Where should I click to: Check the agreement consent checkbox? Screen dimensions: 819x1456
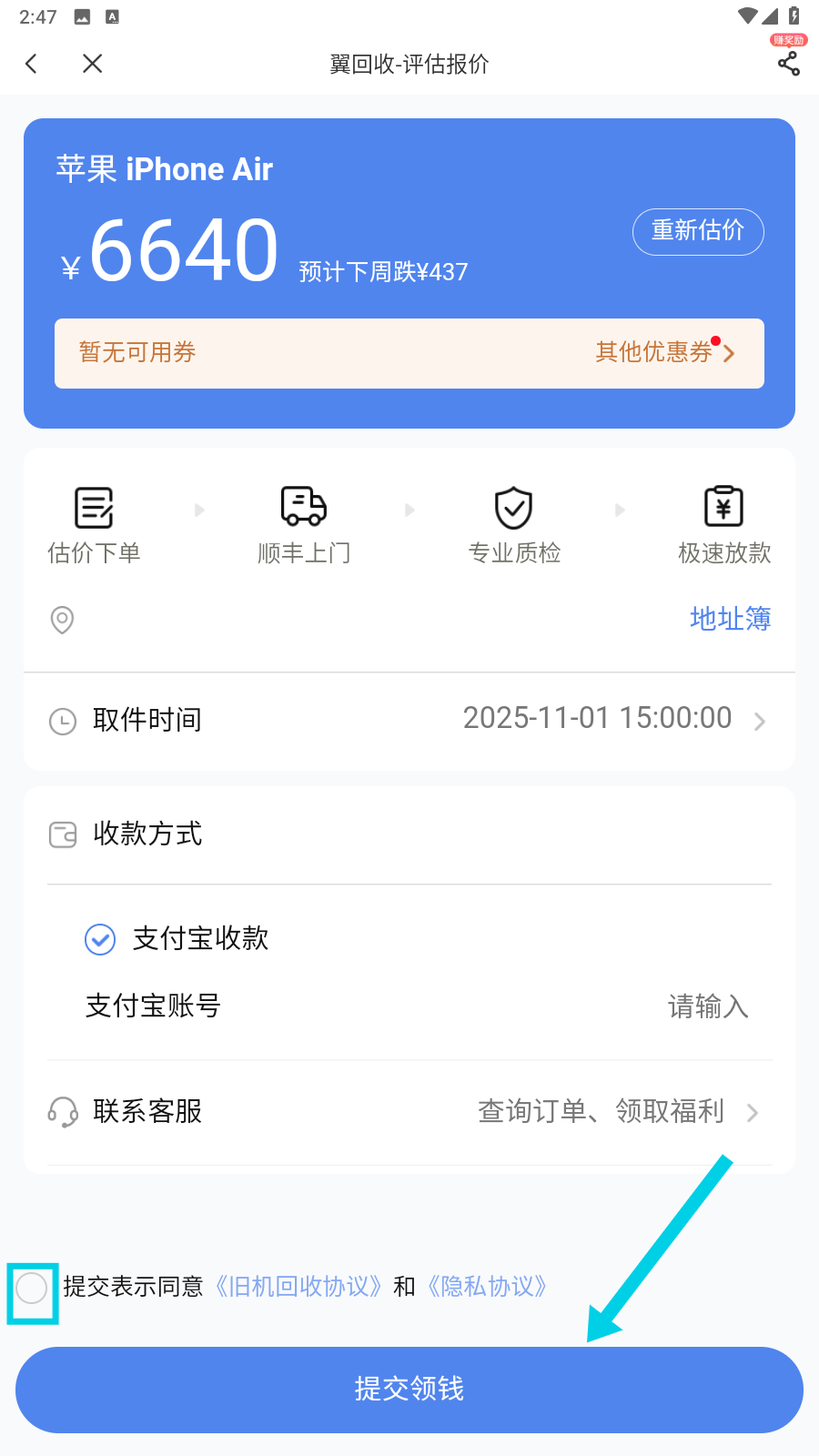click(32, 1289)
